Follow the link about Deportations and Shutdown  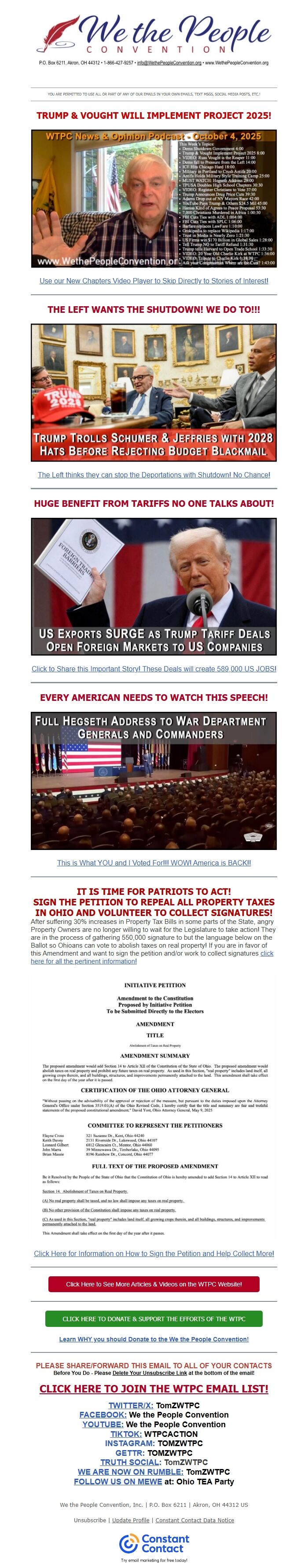click(154, 475)
